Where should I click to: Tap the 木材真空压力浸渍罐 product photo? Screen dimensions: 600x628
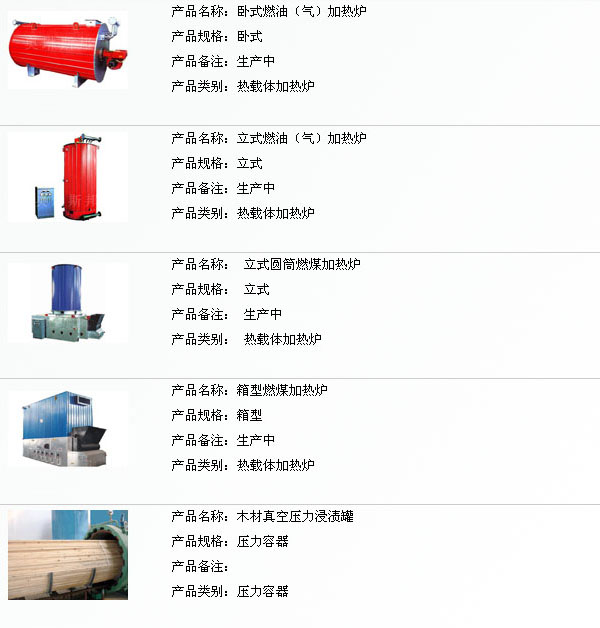[x=68, y=555]
